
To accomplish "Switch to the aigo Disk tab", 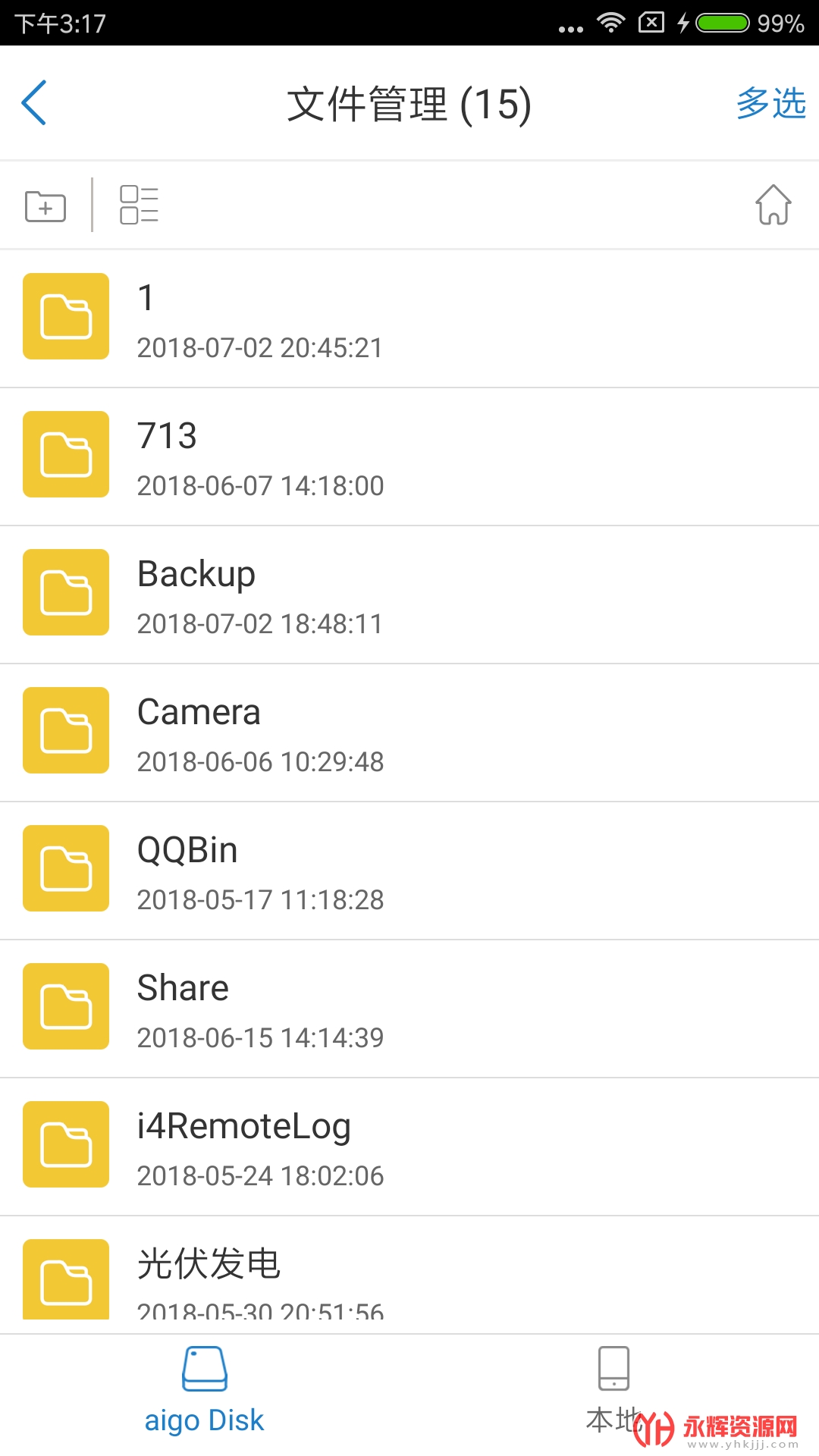I will [205, 1392].
